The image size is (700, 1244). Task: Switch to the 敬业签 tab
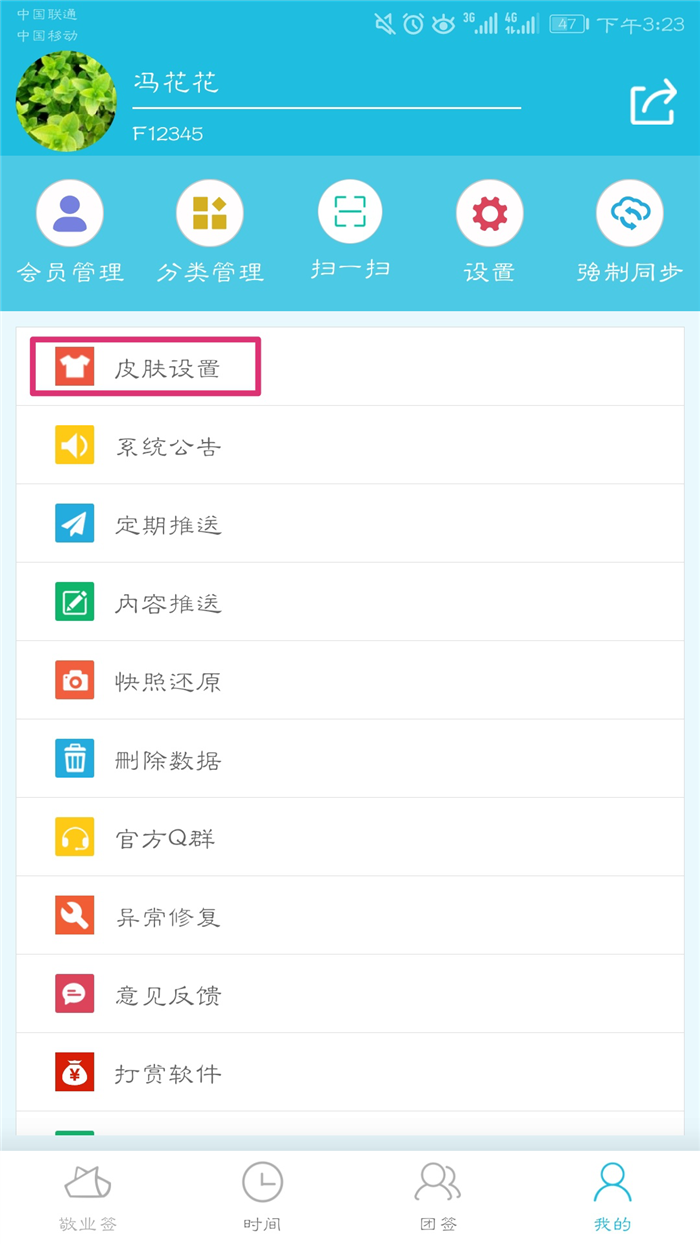88,1197
